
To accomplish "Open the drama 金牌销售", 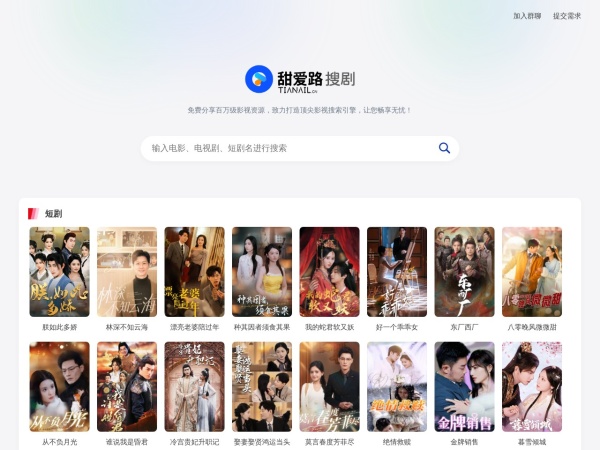I will pos(464,387).
